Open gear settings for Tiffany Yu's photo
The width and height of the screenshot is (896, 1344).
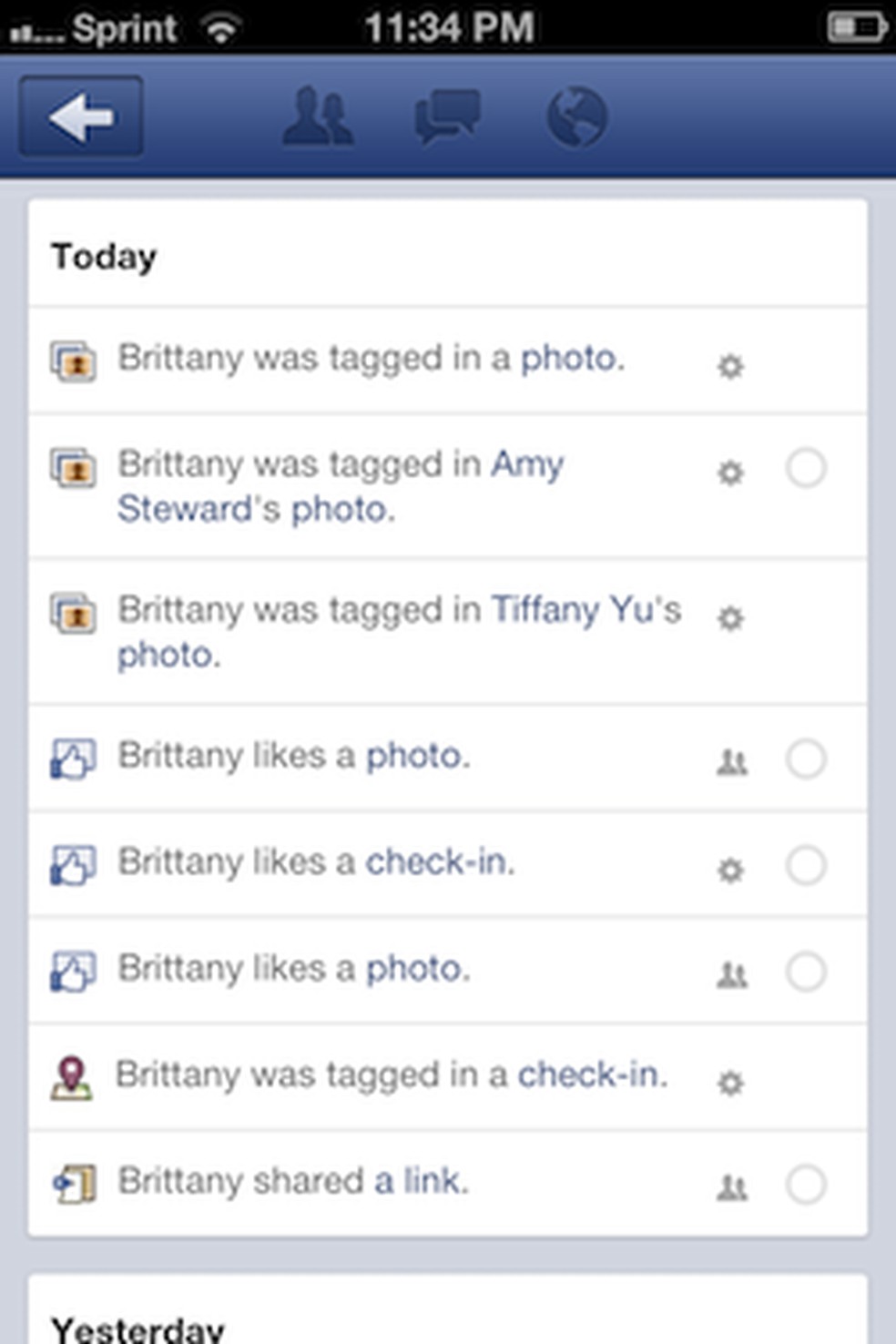730,618
